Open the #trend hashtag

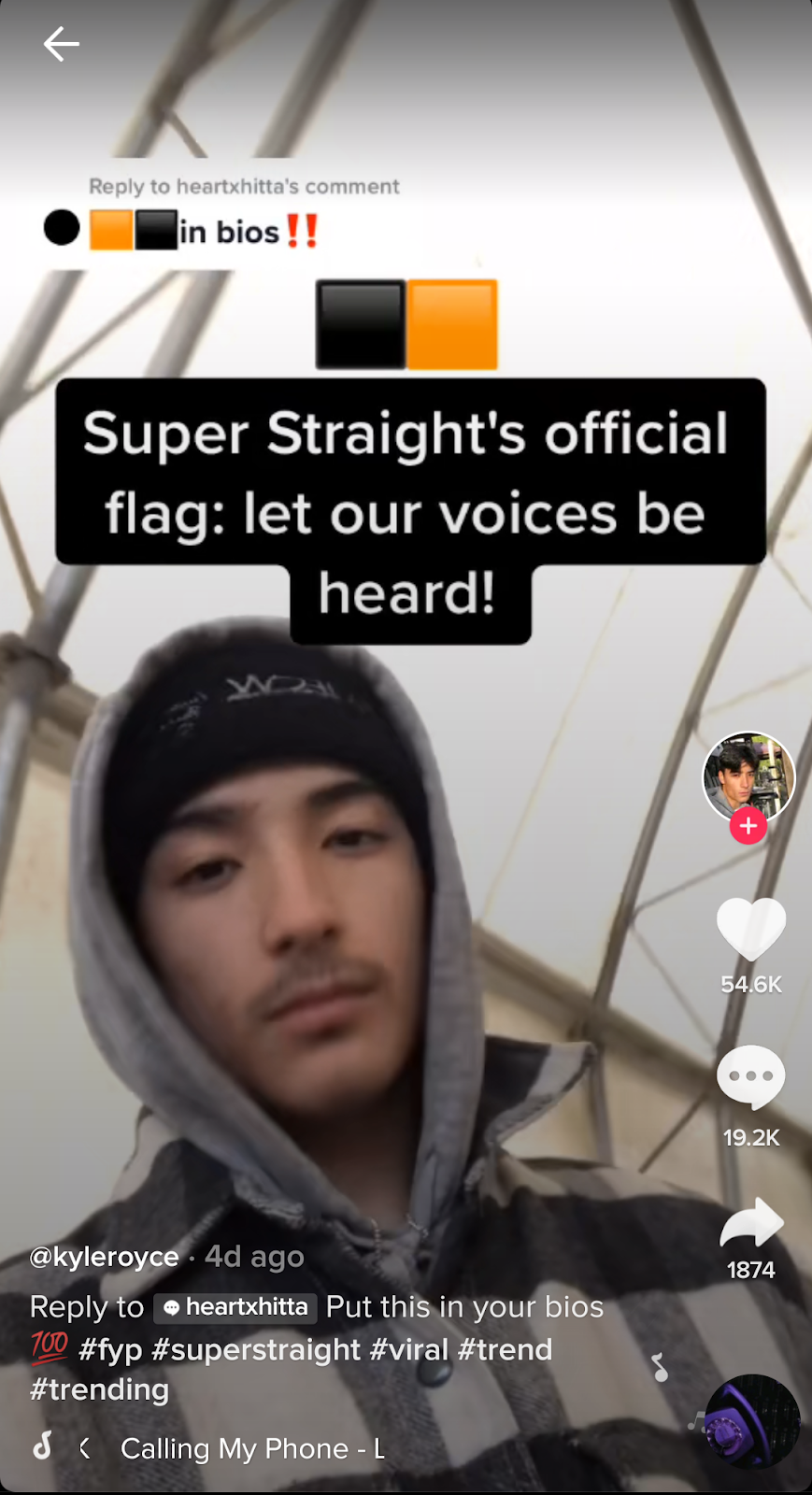[x=505, y=1349]
